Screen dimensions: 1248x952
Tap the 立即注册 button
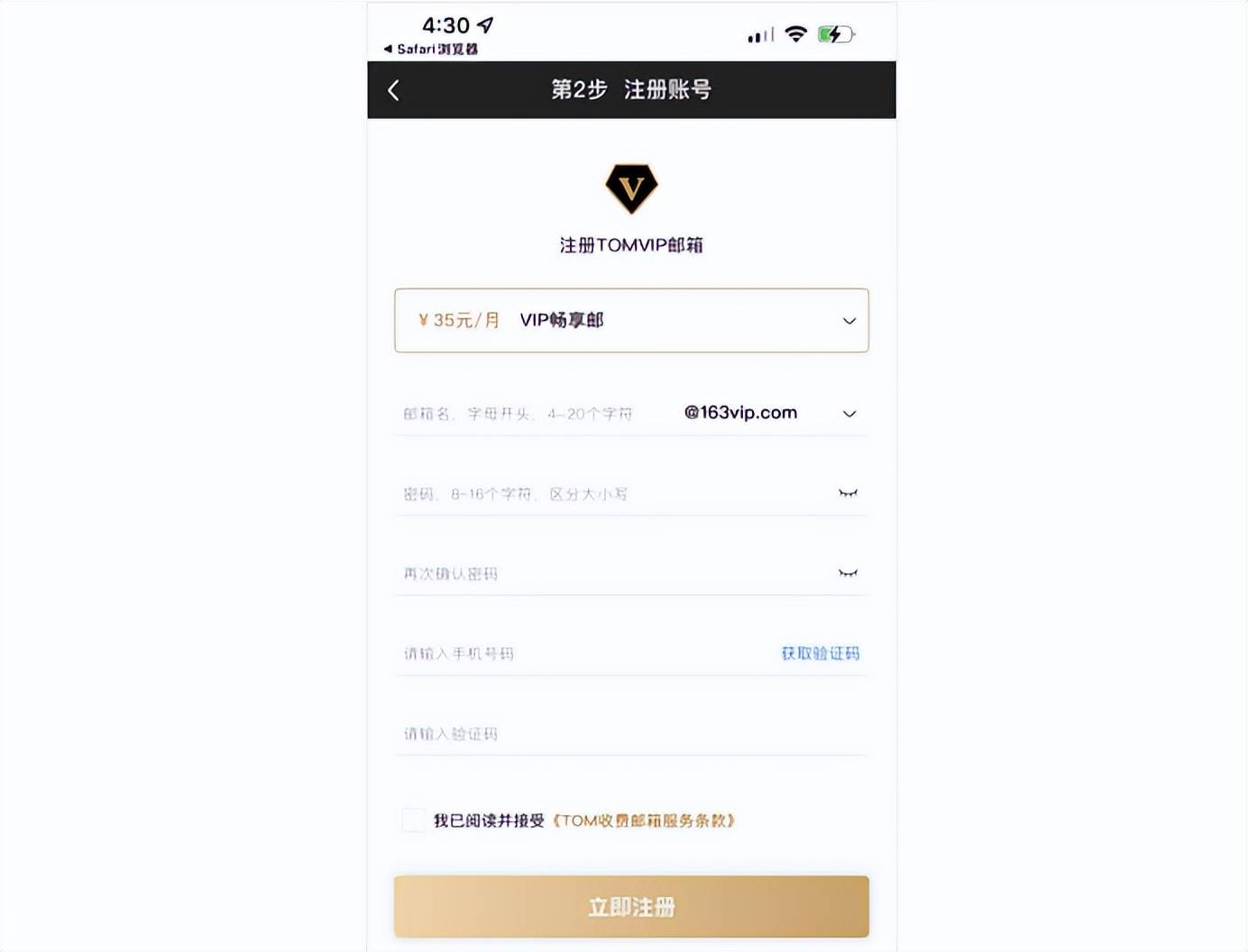(x=631, y=907)
